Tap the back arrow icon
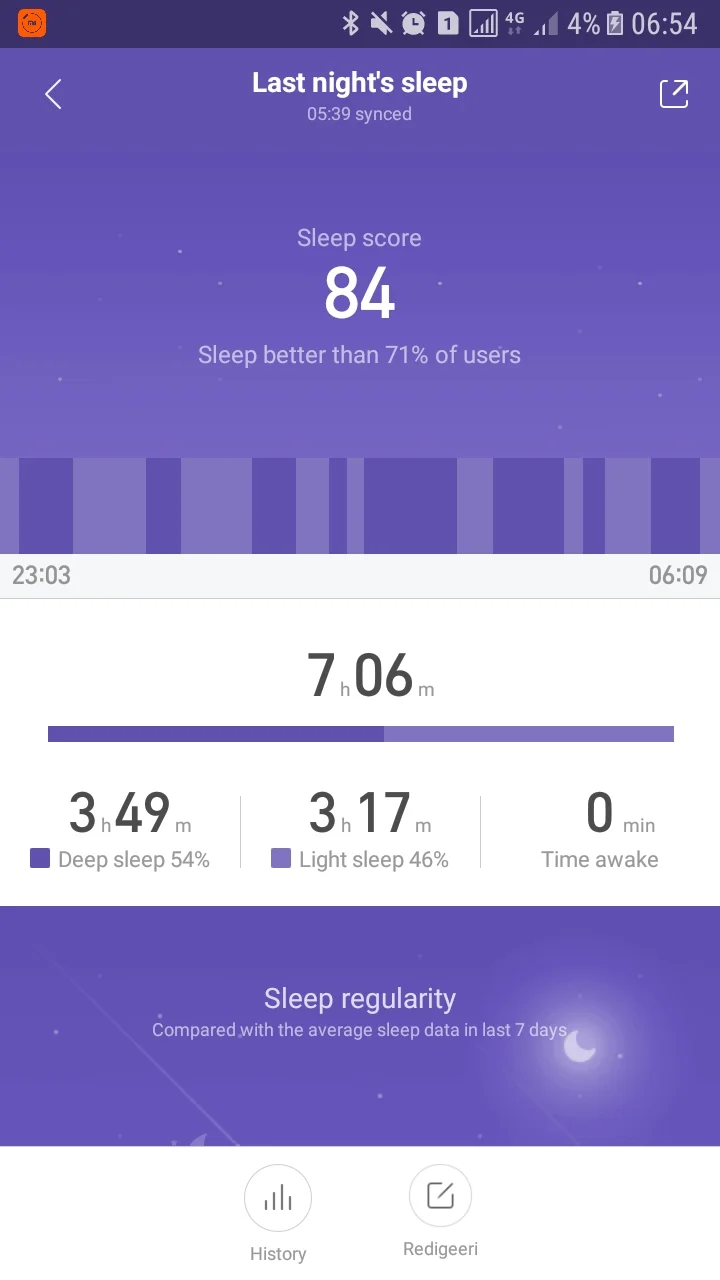 point(52,93)
